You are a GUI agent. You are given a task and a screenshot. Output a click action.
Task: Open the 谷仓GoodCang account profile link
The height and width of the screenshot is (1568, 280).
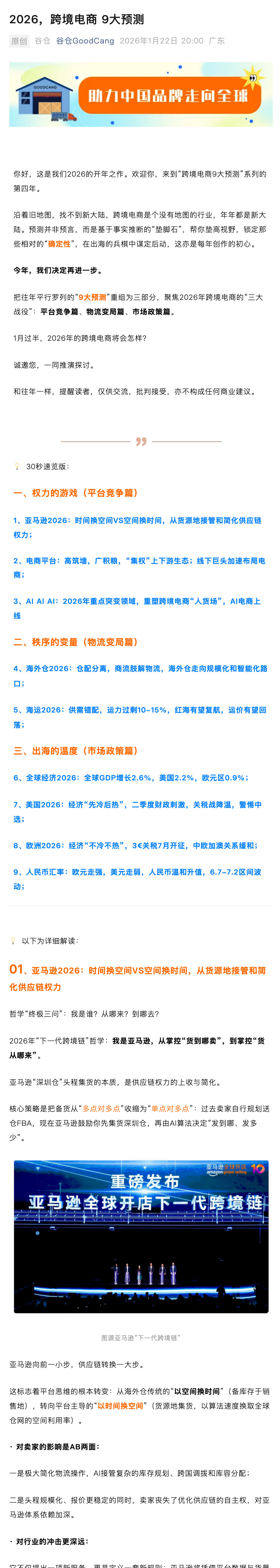[85, 41]
